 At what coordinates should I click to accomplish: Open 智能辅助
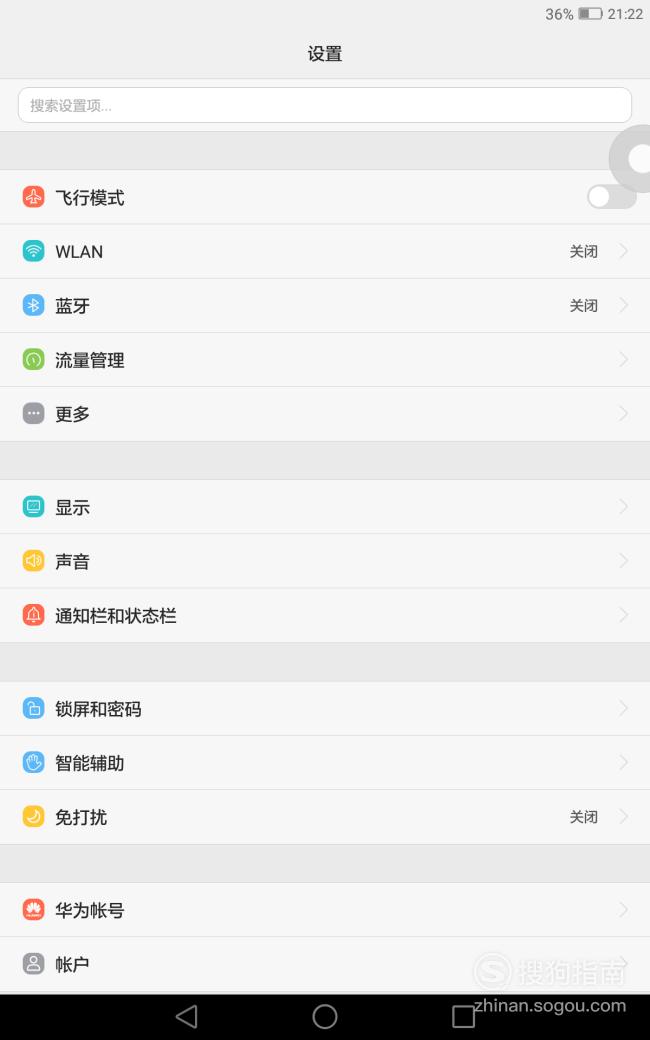pyautogui.click(x=325, y=763)
